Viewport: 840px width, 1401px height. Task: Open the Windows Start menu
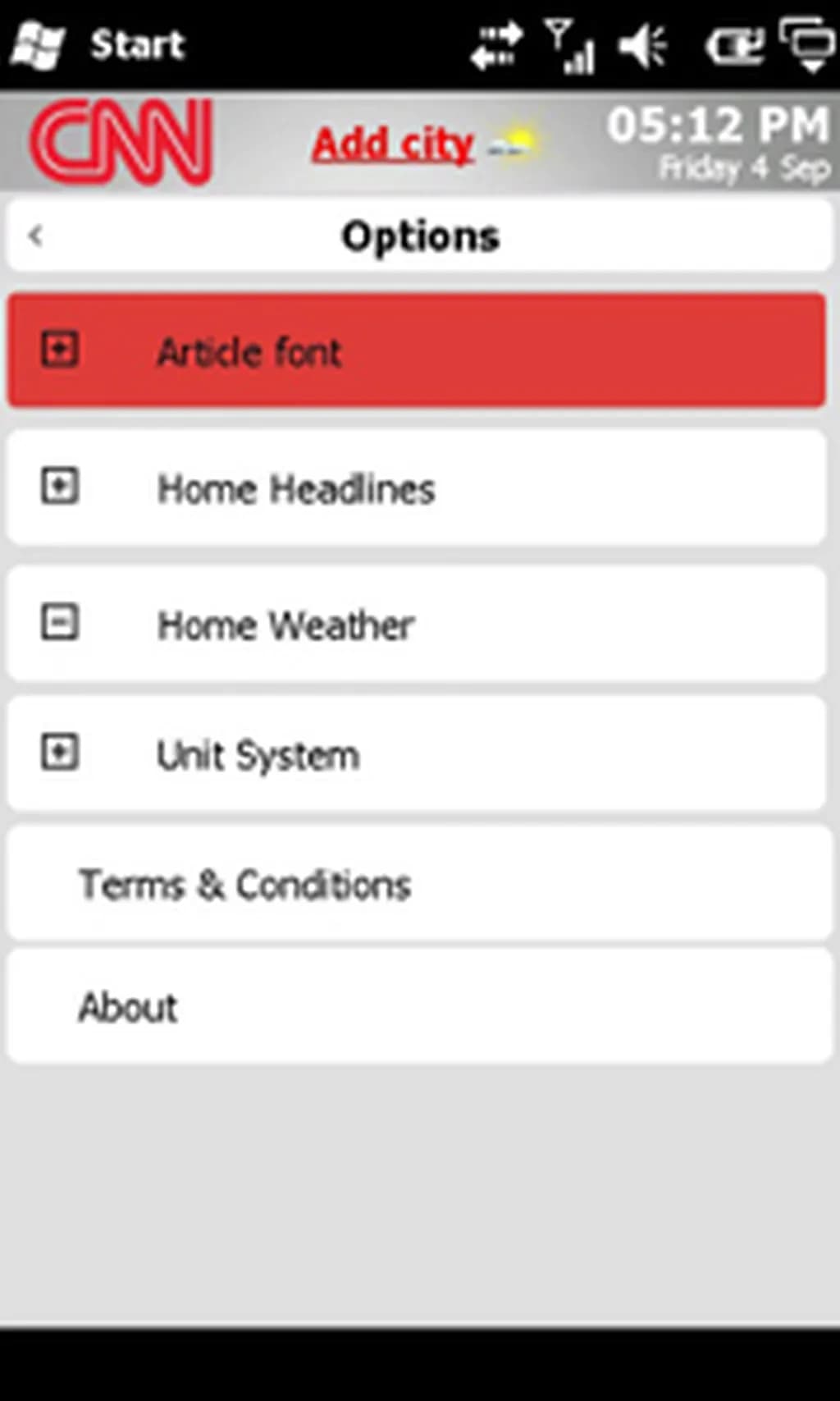(98, 44)
